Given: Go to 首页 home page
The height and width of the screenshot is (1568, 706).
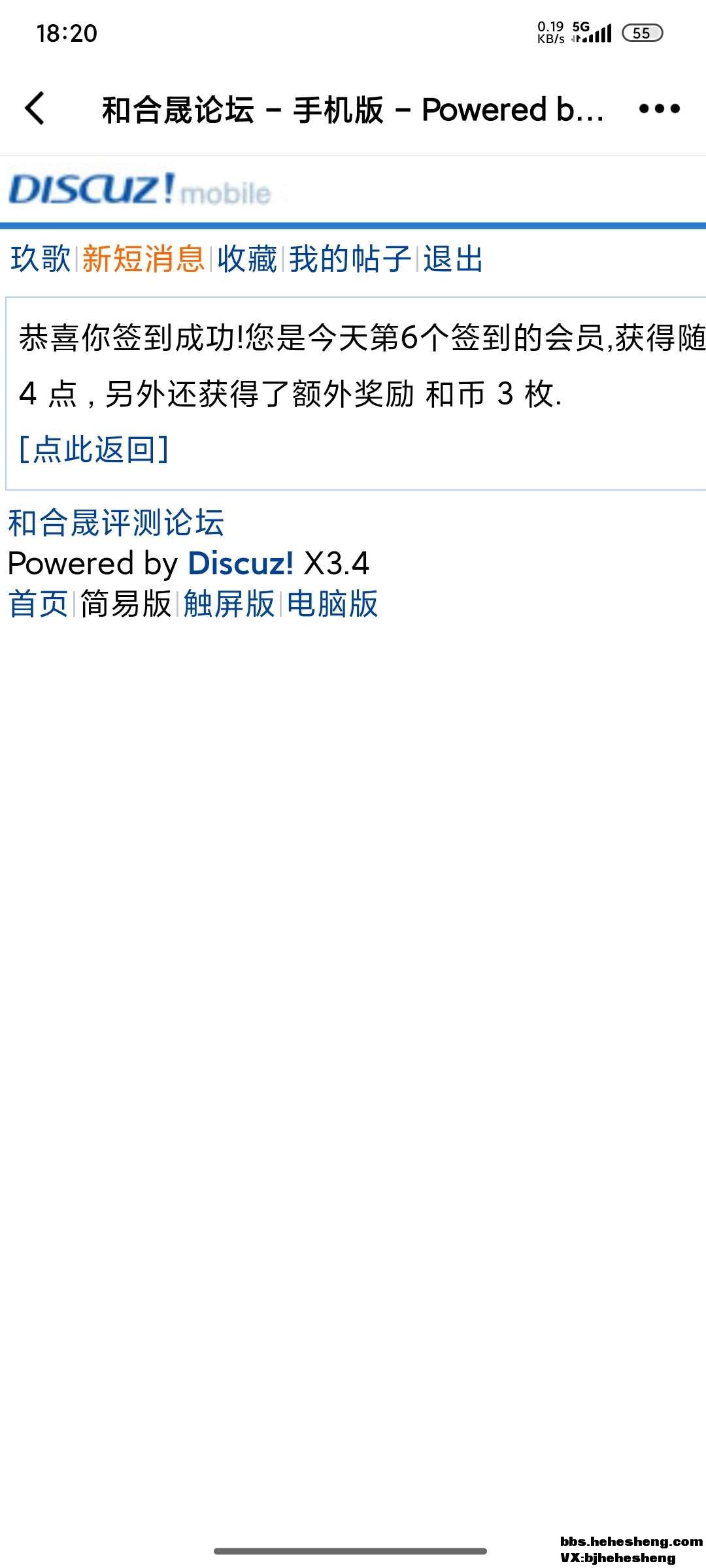Looking at the screenshot, I should [x=38, y=604].
